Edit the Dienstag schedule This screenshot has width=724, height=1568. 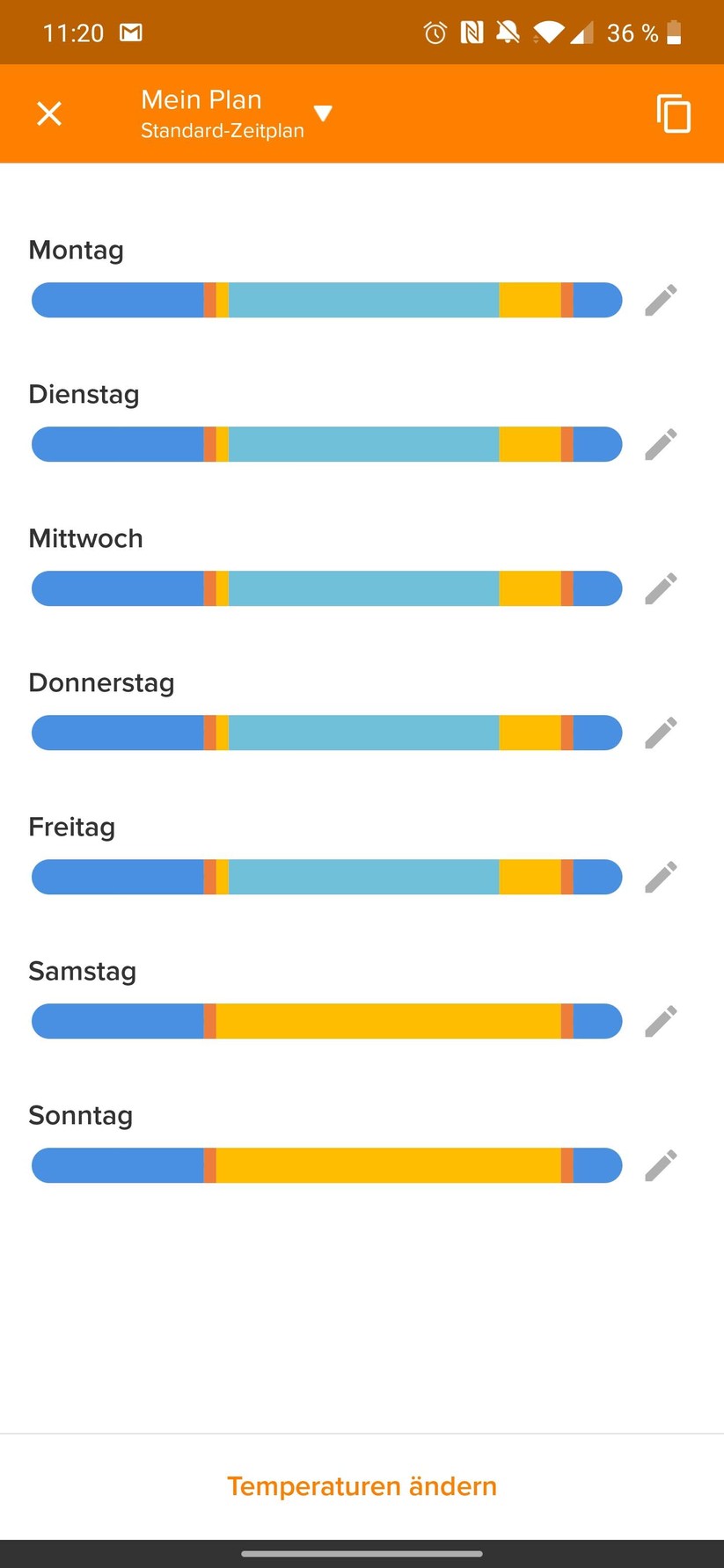tap(661, 444)
